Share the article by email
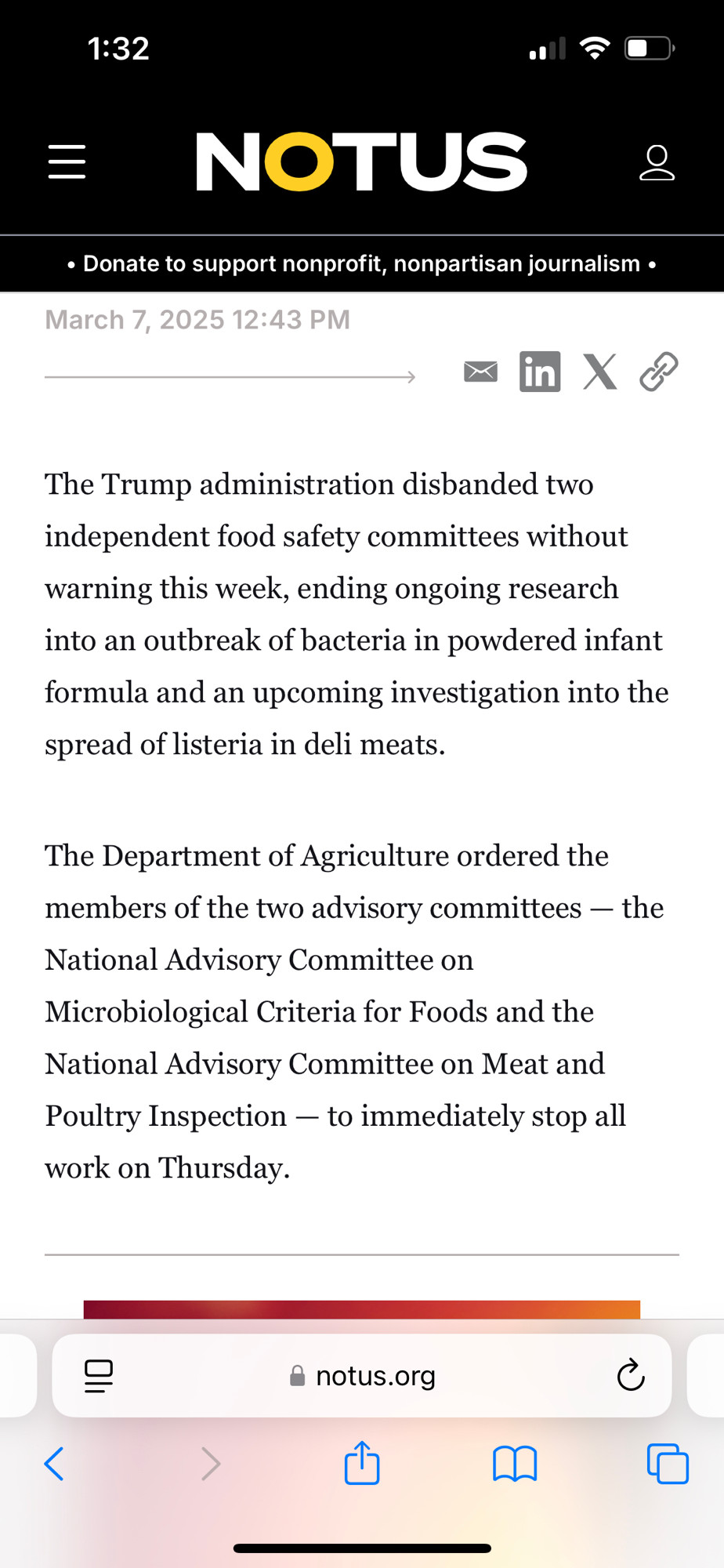The width and height of the screenshot is (724, 1568). click(x=480, y=371)
